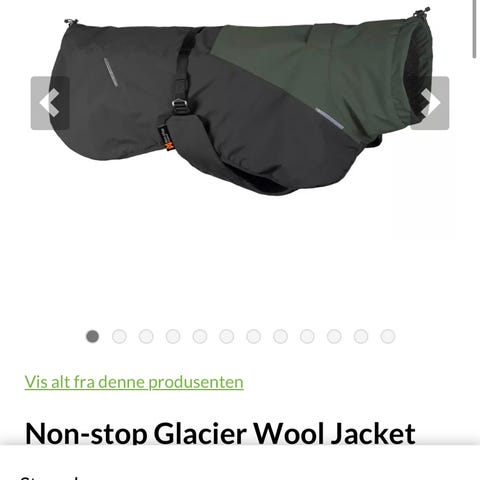The width and height of the screenshot is (480, 480).
Task: Show the previous product image
Action: (x=50, y=103)
